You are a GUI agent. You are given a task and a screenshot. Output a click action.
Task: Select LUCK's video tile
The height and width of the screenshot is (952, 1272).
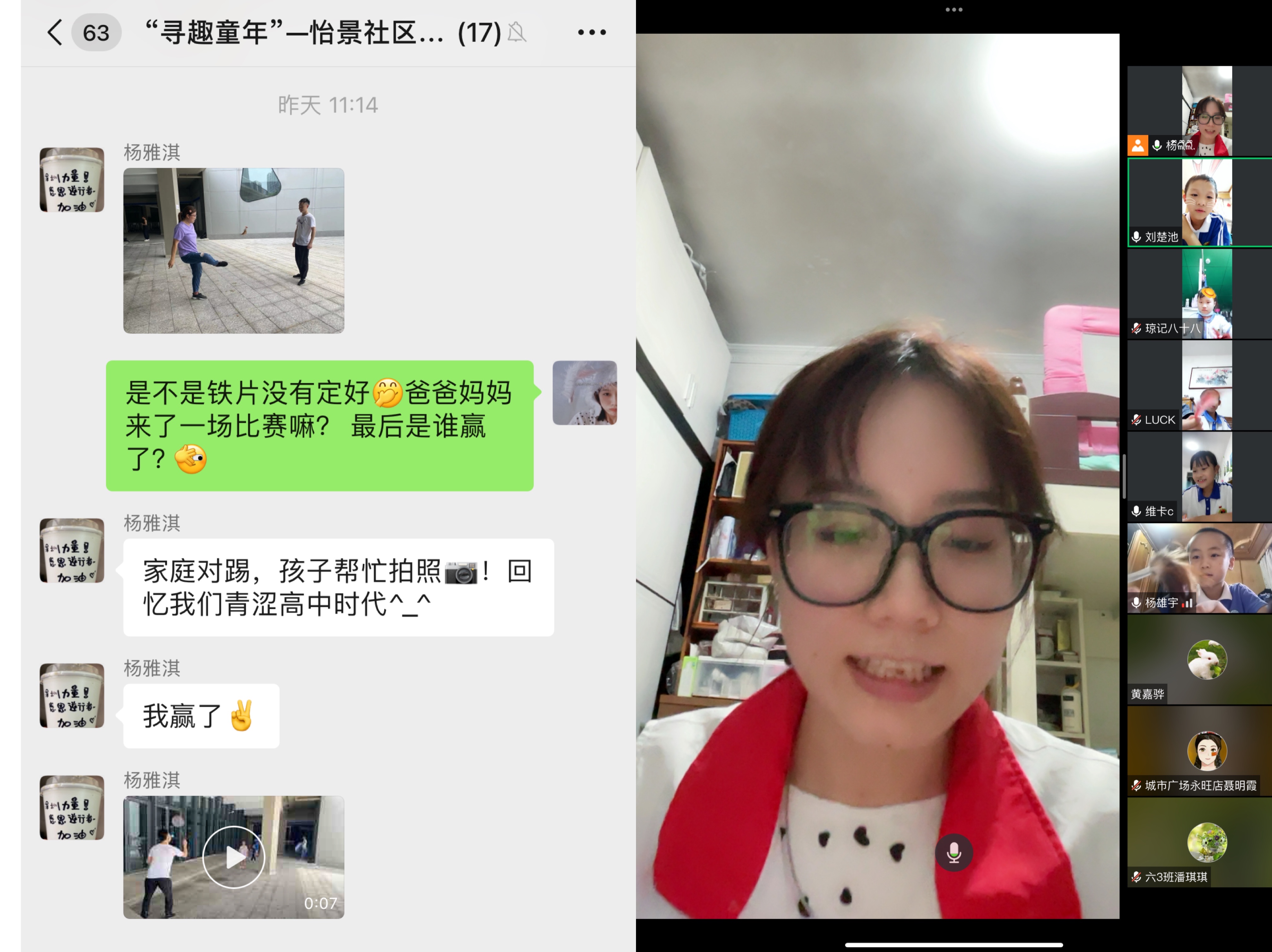click(x=1199, y=385)
